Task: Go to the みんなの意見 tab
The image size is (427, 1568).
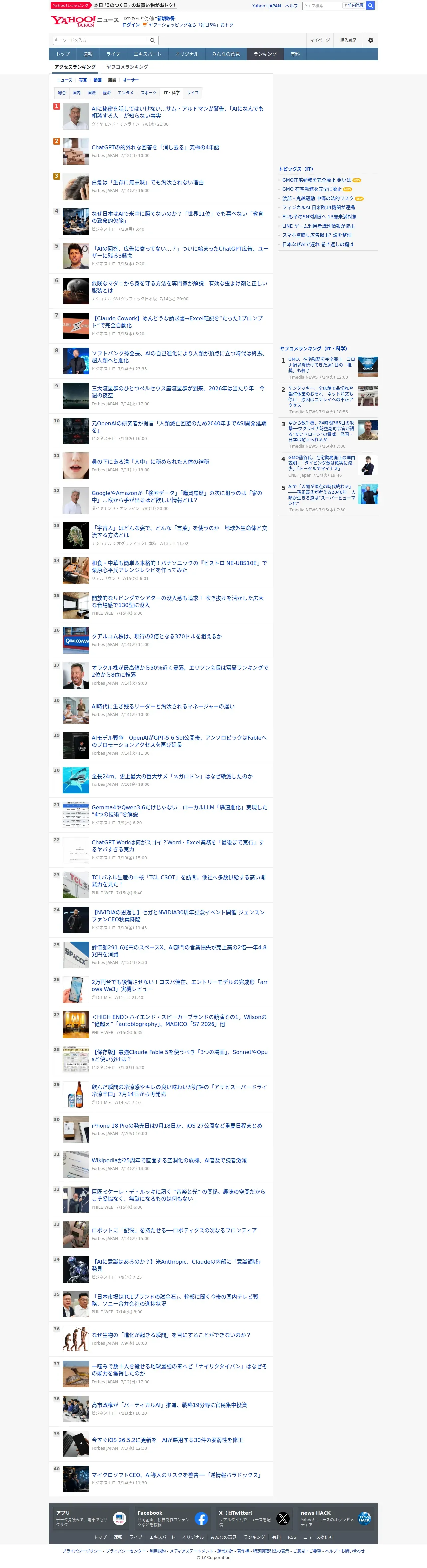Action: coord(226,54)
